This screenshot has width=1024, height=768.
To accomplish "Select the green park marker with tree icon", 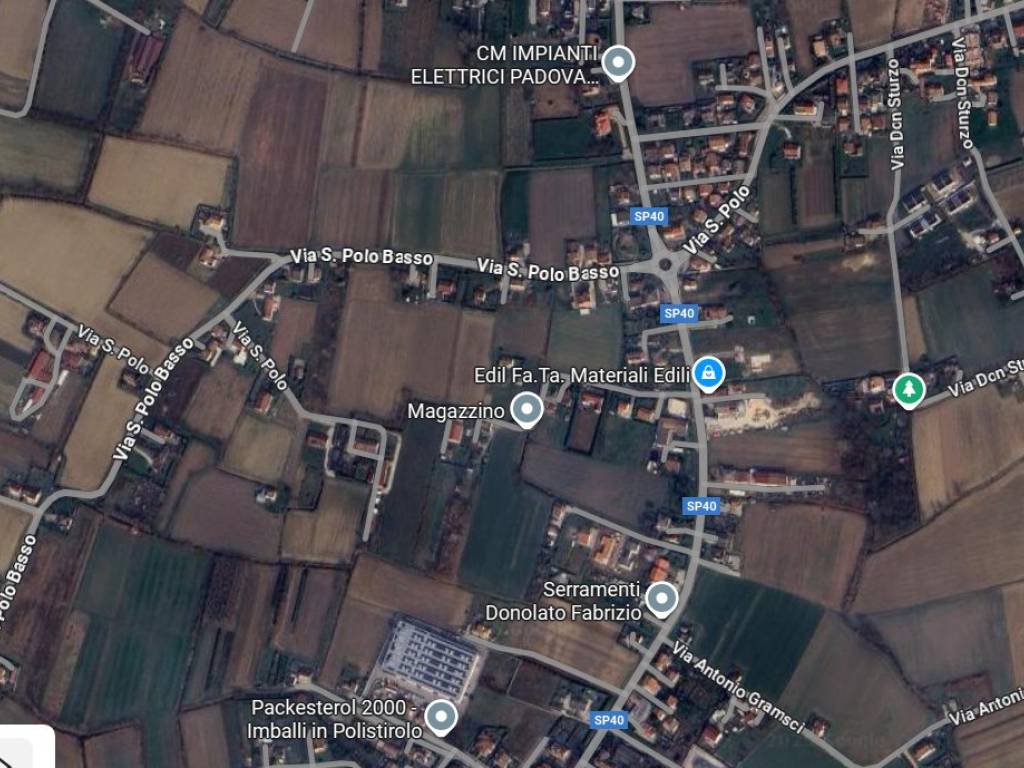I will (908, 388).
